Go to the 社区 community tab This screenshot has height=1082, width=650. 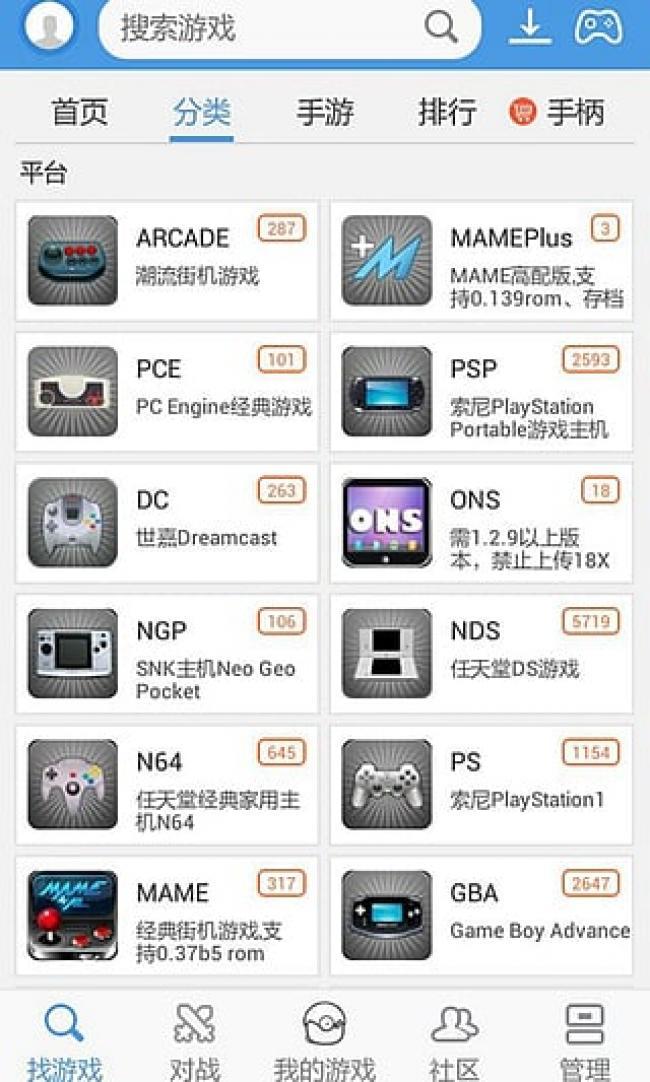454,1040
